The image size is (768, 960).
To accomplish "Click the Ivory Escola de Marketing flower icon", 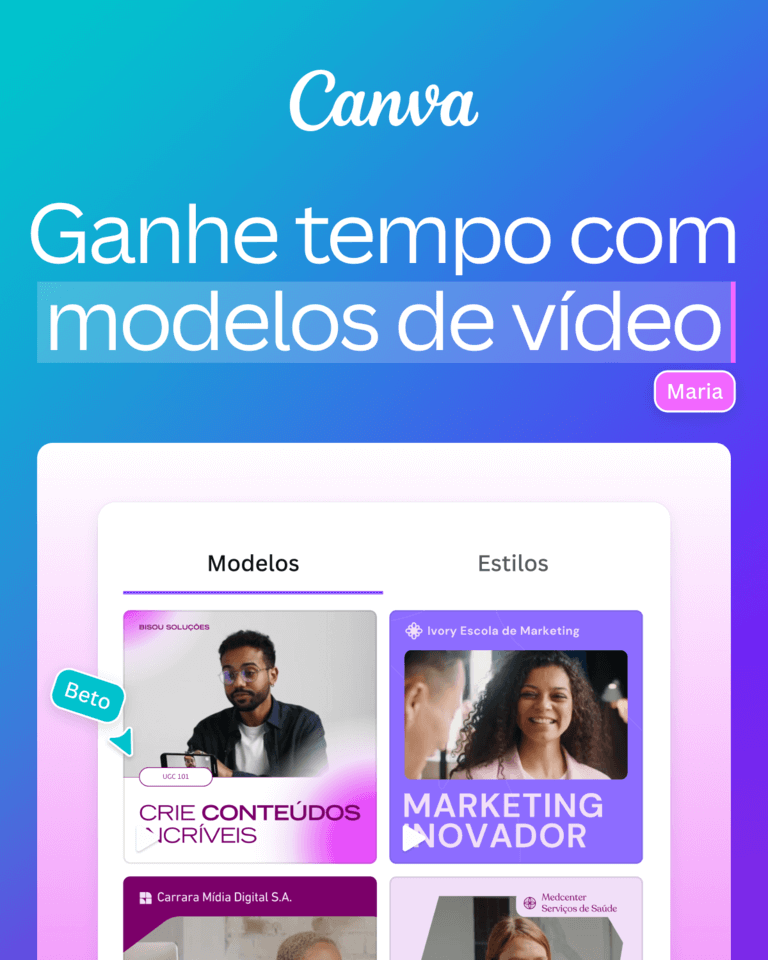I will pos(412,630).
